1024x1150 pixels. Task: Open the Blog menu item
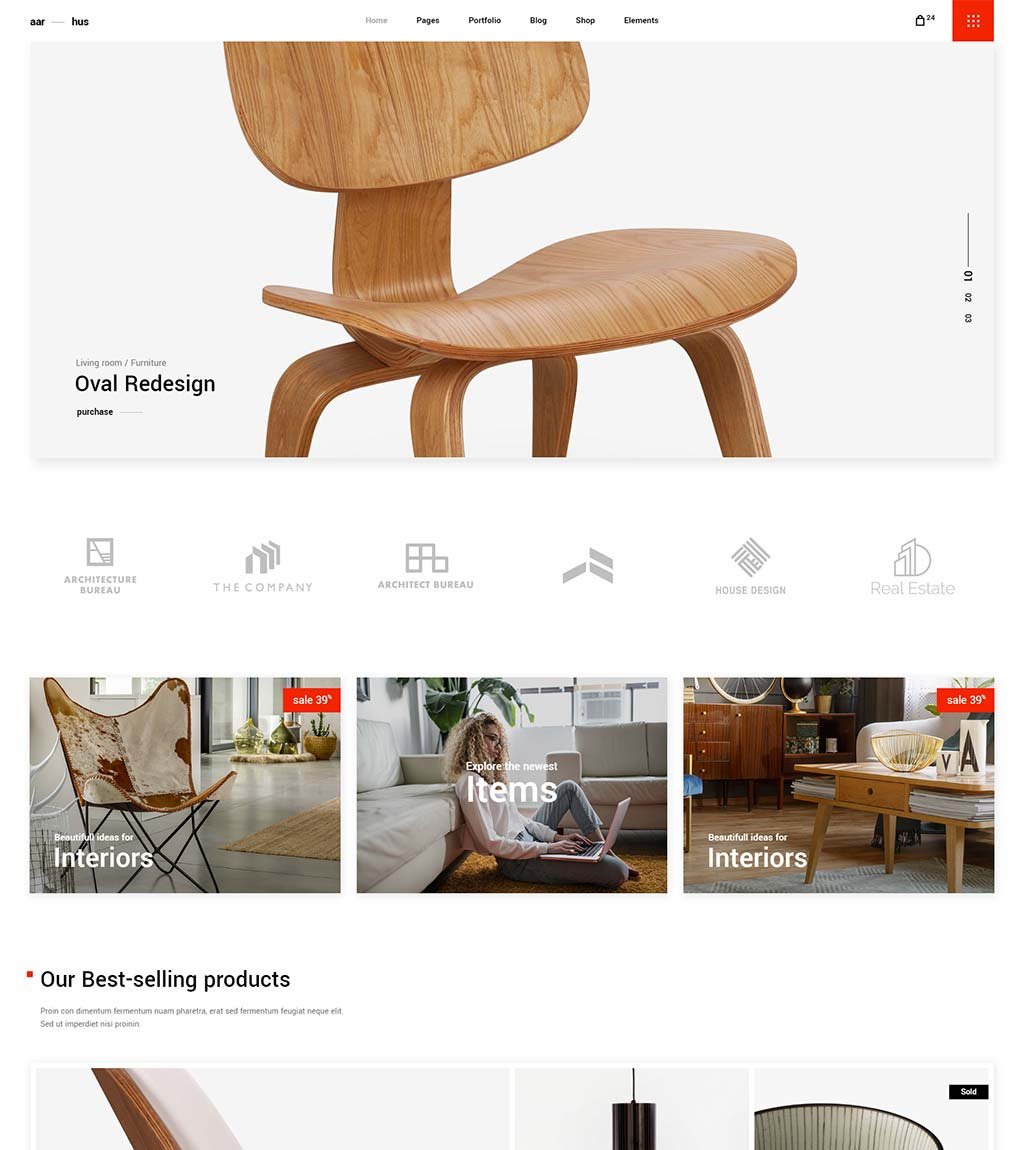[538, 20]
